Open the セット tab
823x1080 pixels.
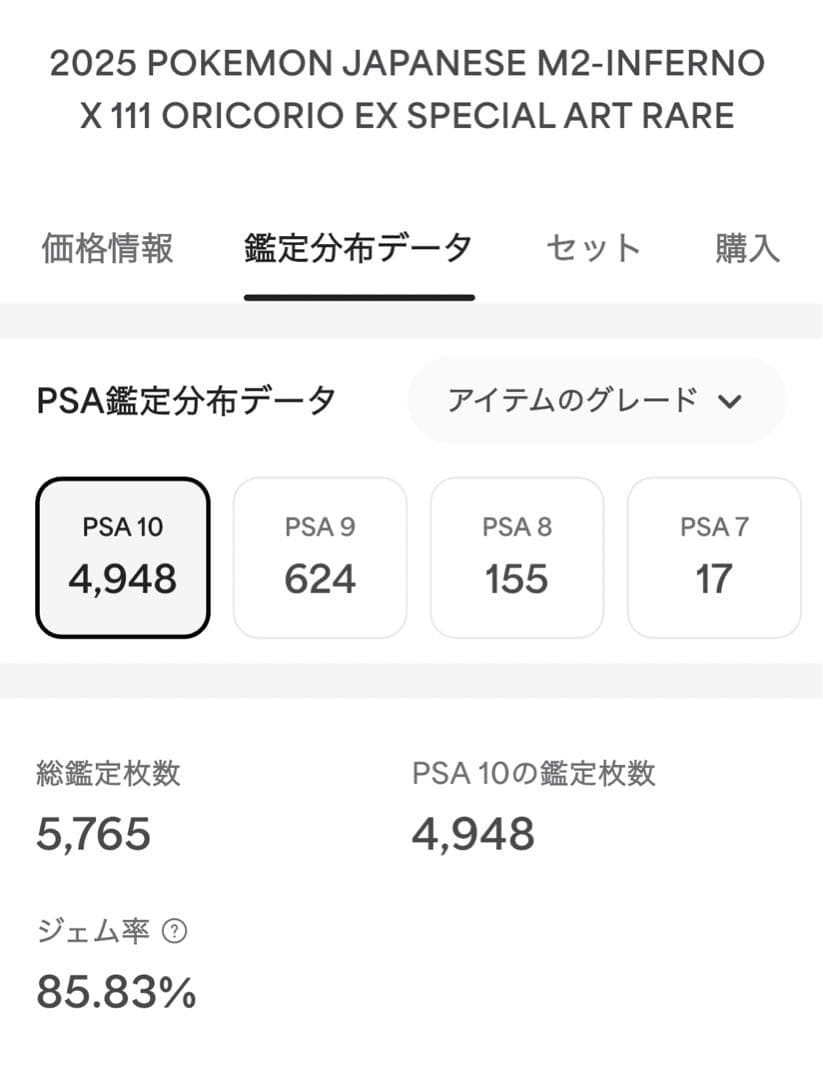click(x=593, y=248)
